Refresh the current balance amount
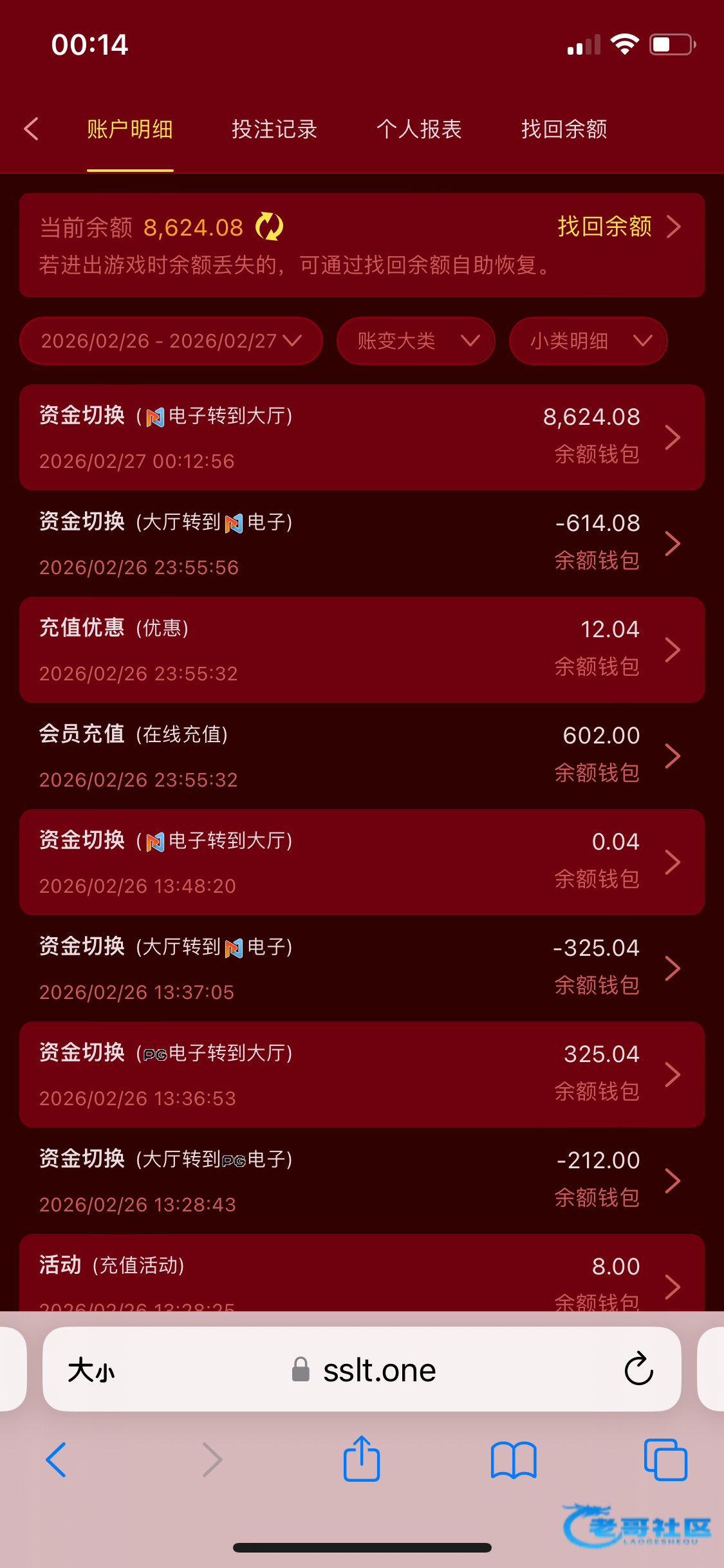The width and height of the screenshot is (724, 1568). tap(269, 227)
